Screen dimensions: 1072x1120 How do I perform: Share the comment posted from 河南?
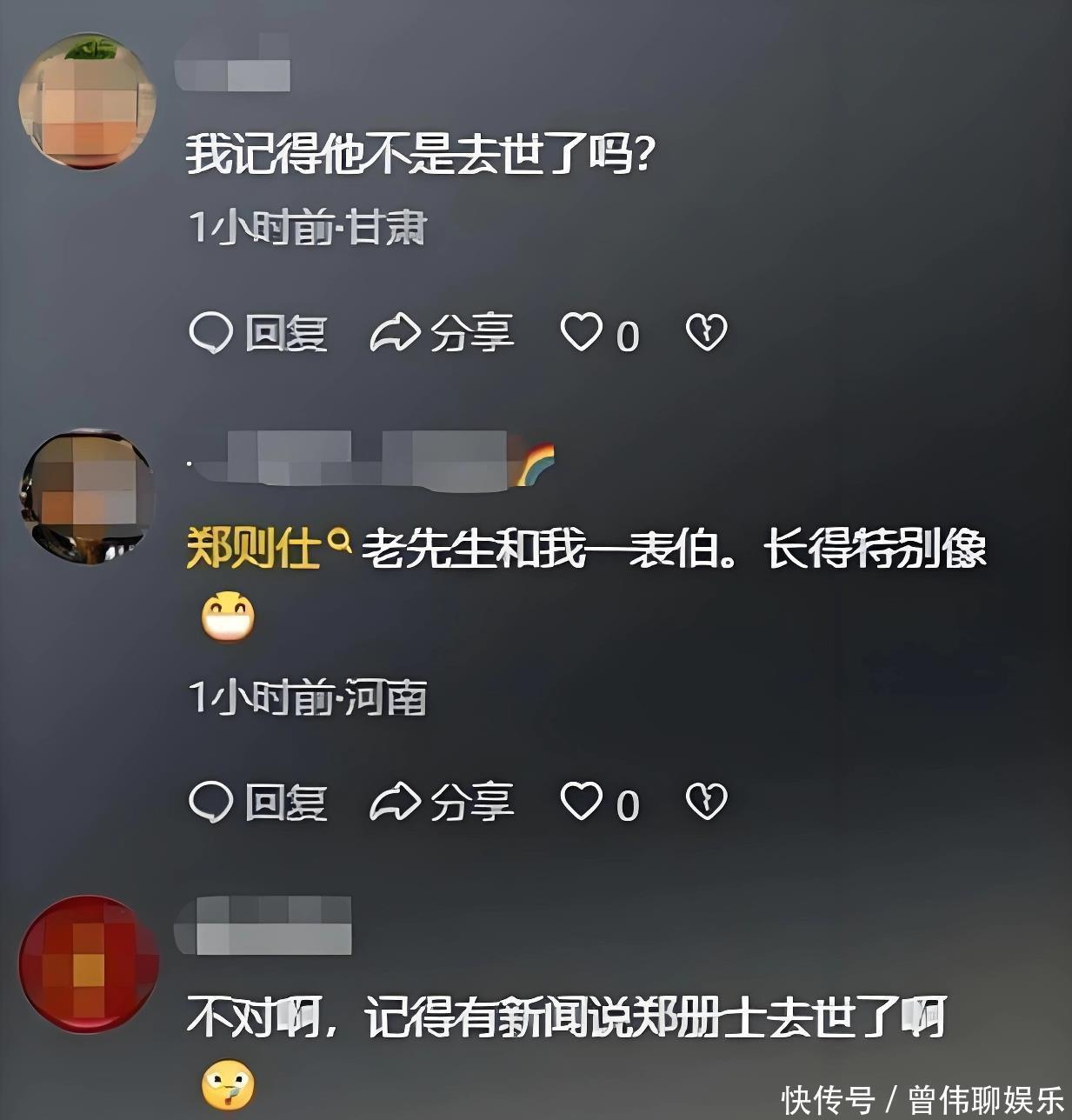coord(442,803)
